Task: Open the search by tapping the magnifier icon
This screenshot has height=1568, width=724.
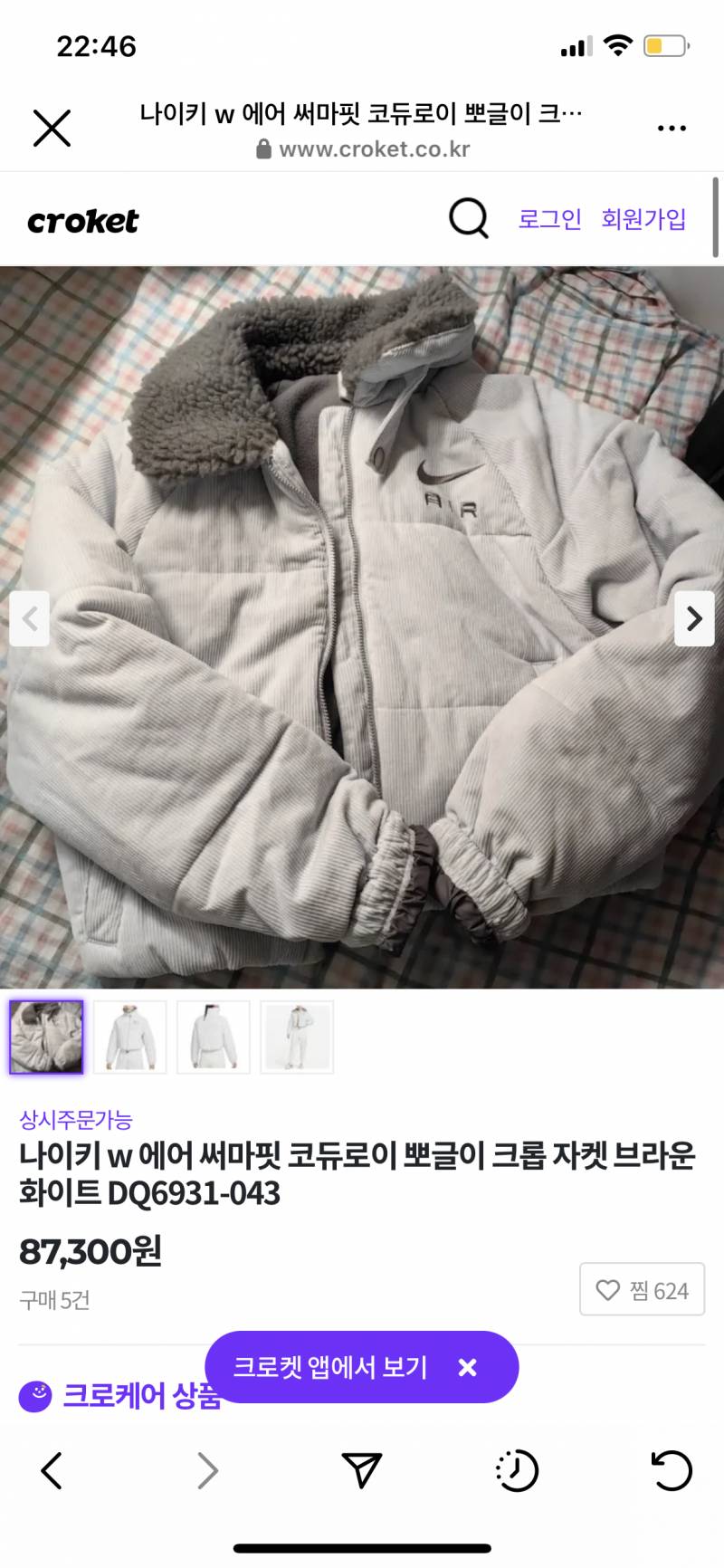Action: (x=468, y=218)
